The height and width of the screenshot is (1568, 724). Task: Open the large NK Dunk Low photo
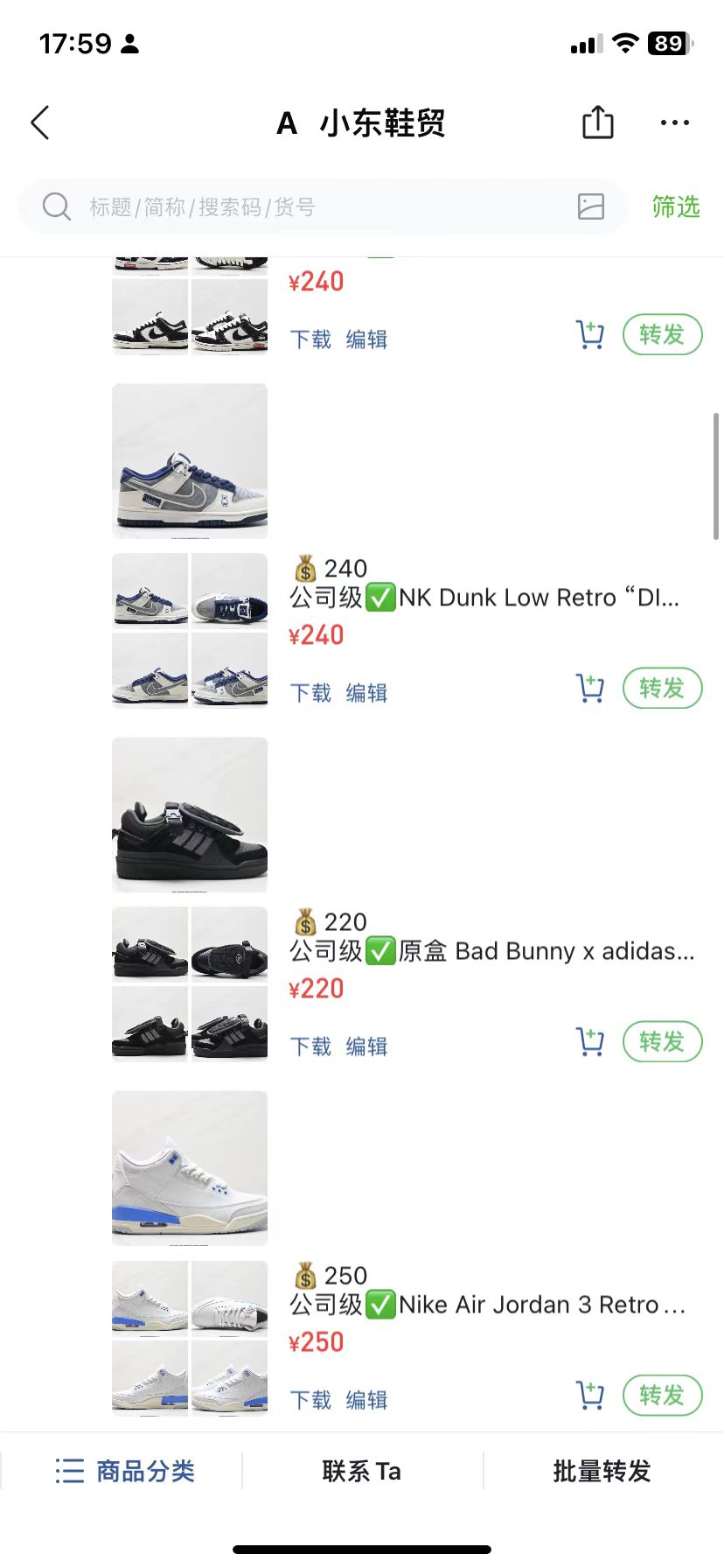pos(190,460)
